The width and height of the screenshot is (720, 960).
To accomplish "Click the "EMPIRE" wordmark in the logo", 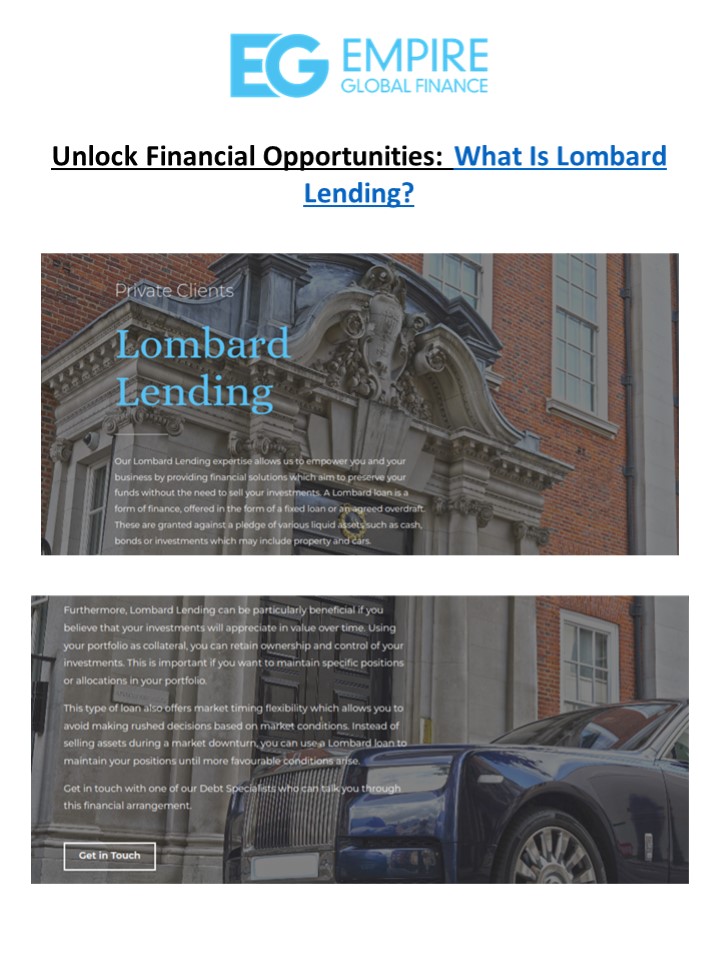I will pos(413,52).
